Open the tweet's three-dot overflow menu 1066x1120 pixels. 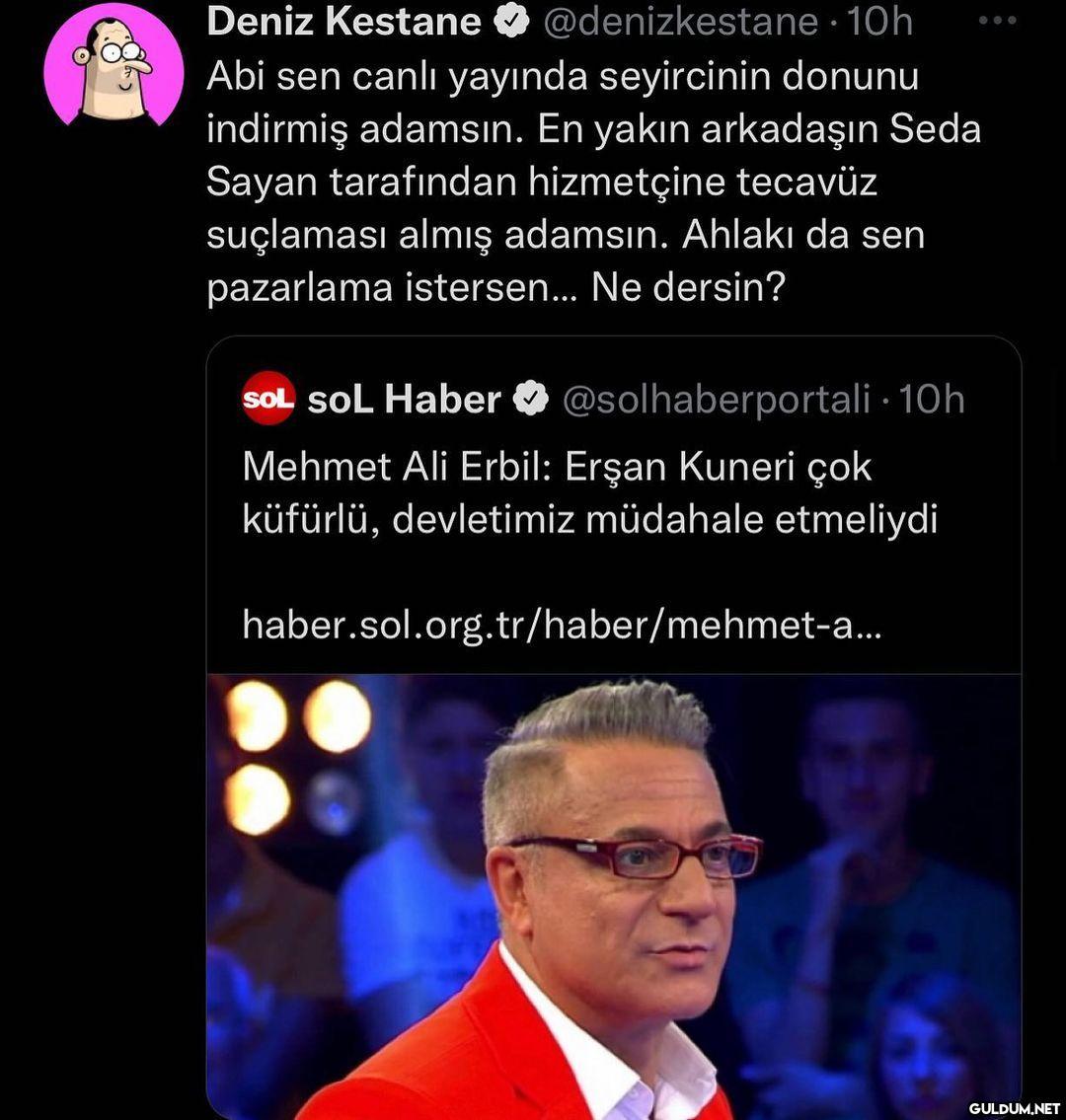point(996,22)
